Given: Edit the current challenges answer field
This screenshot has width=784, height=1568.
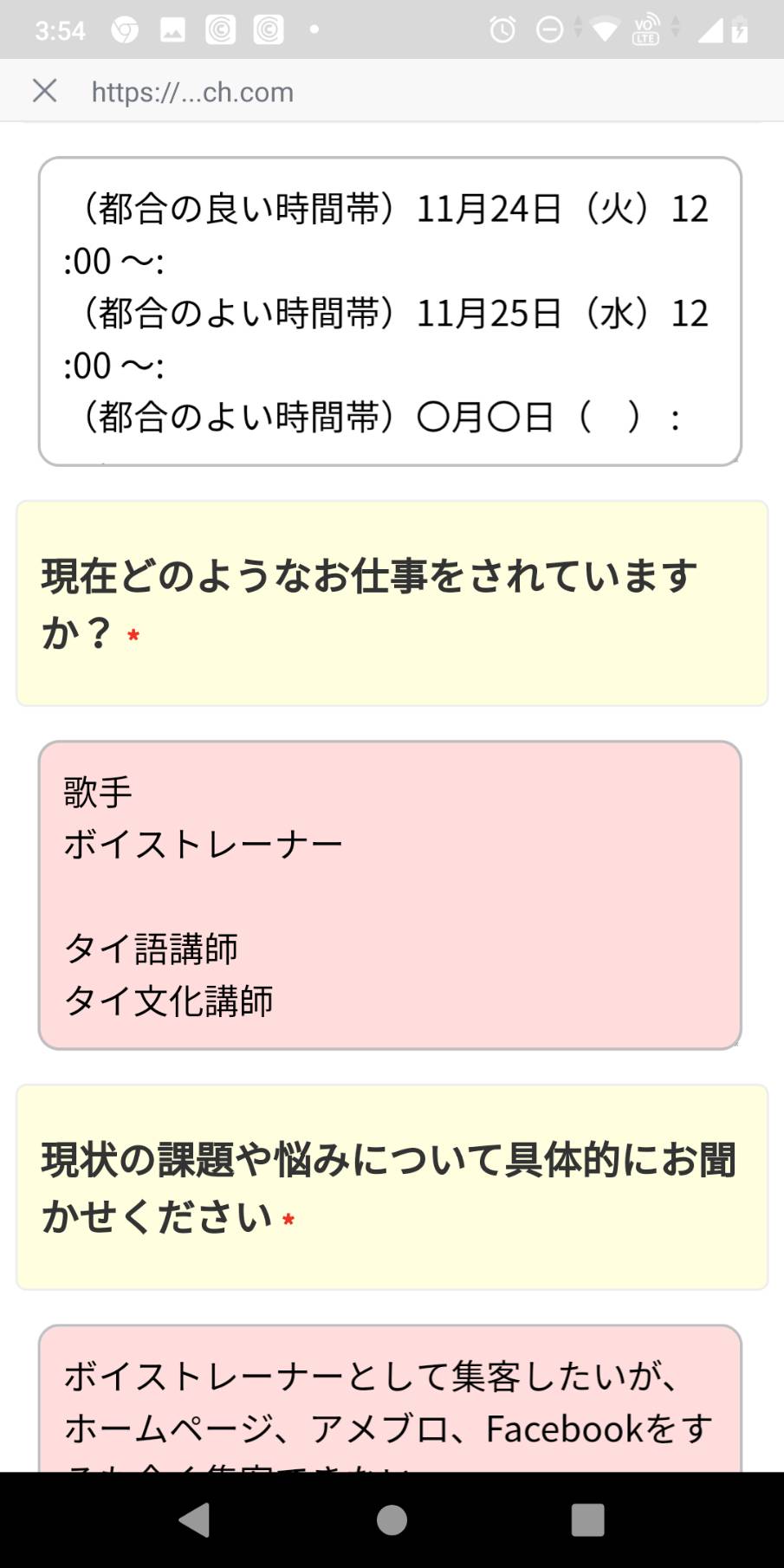Looking at the screenshot, I should (x=390, y=1398).
